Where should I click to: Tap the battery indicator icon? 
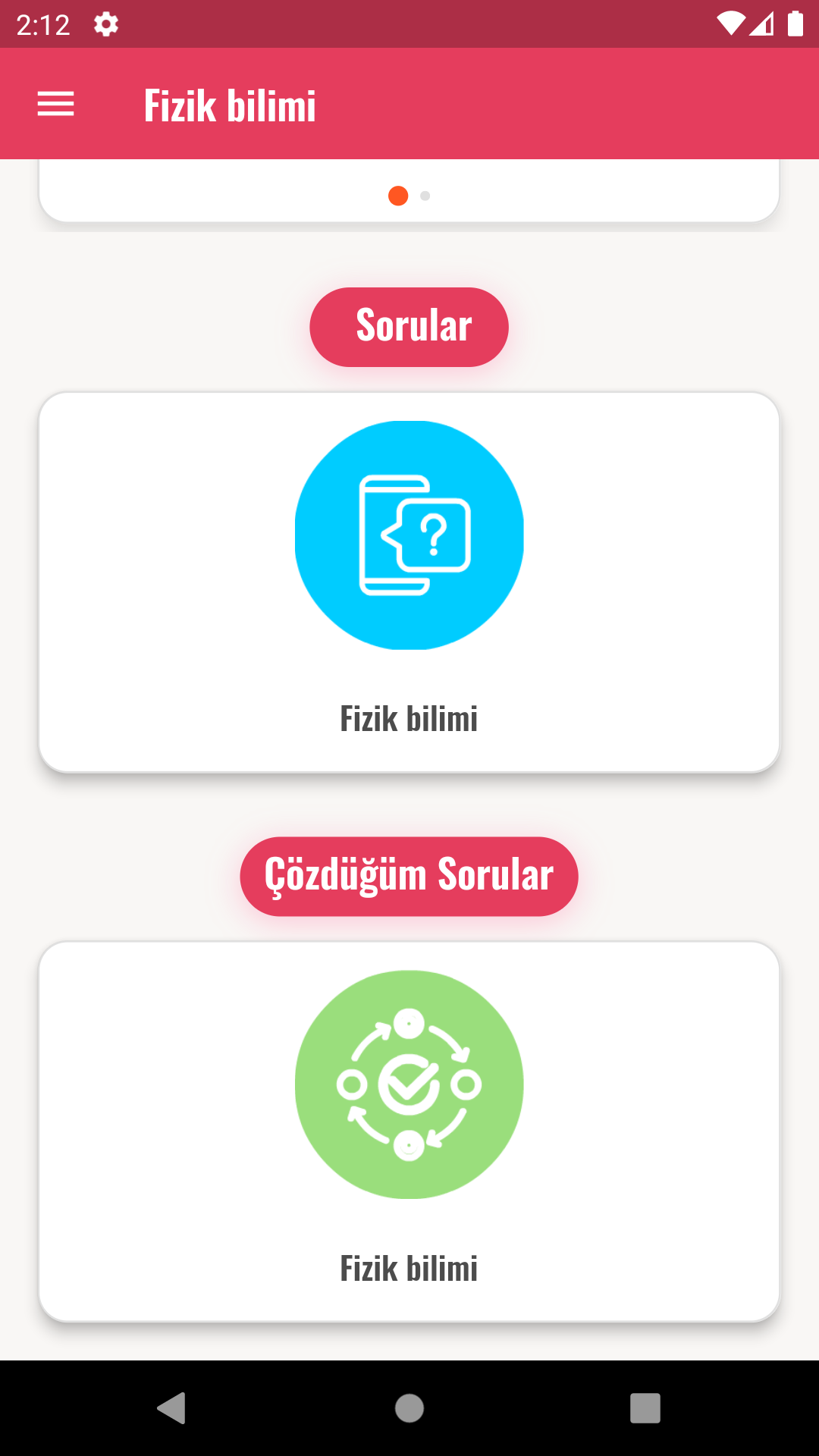point(794,24)
